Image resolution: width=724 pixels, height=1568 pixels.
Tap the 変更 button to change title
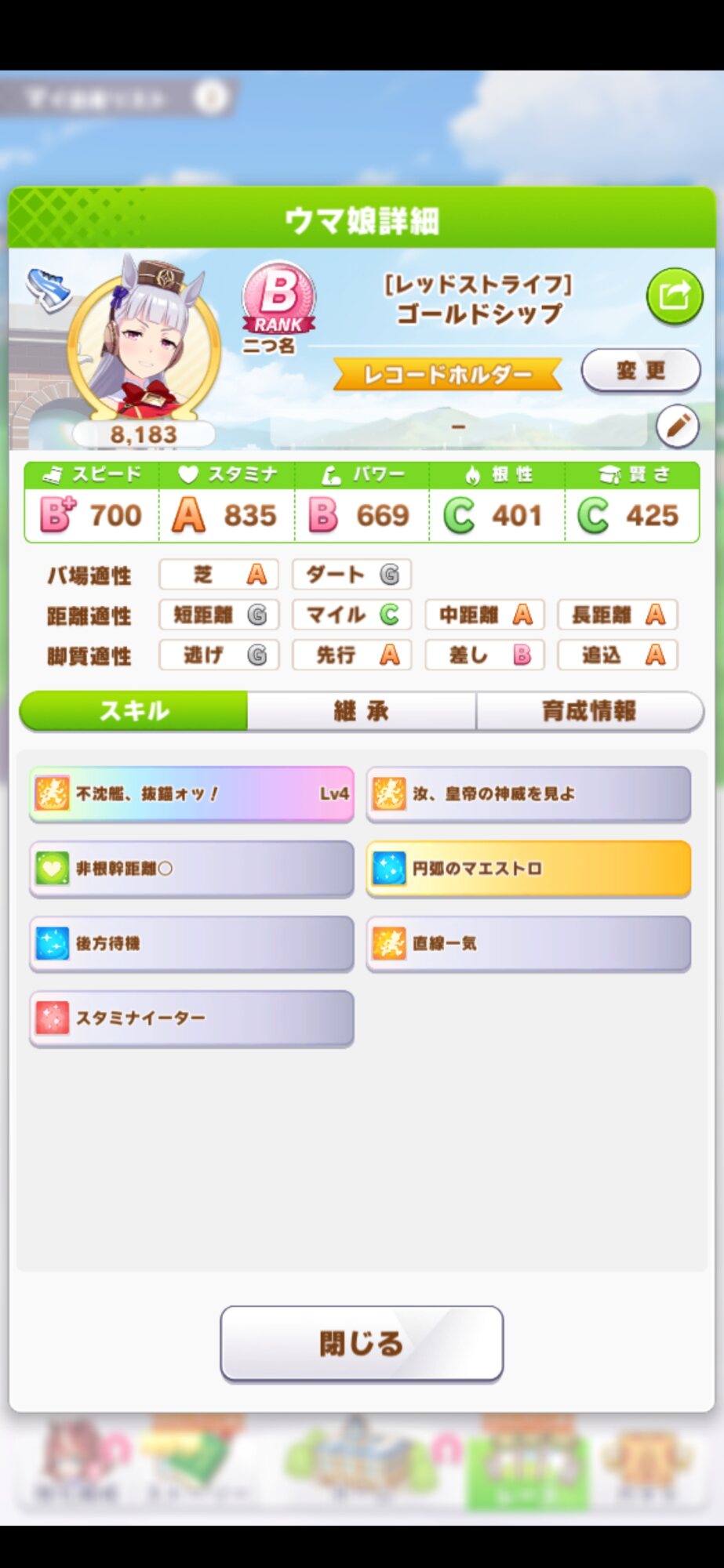click(x=640, y=370)
